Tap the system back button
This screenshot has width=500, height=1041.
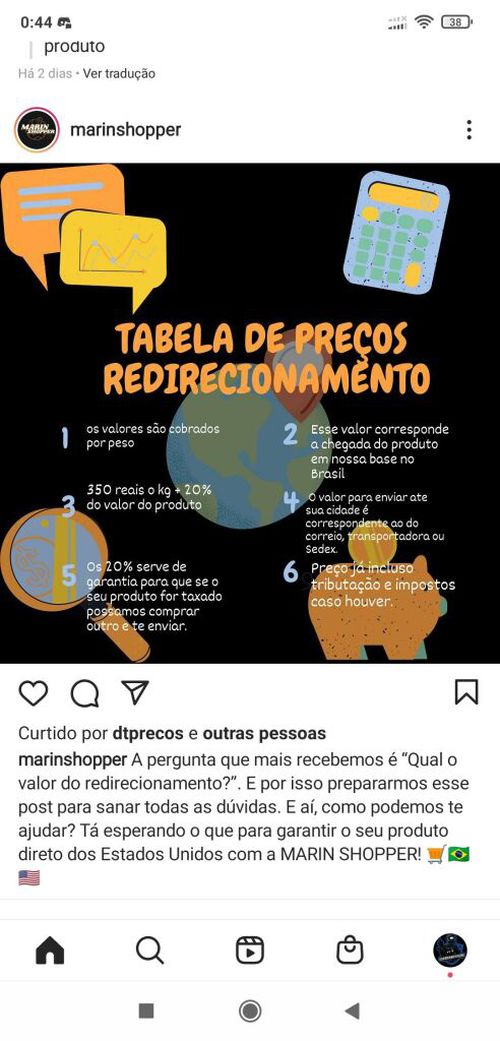tap(353, 1011)
